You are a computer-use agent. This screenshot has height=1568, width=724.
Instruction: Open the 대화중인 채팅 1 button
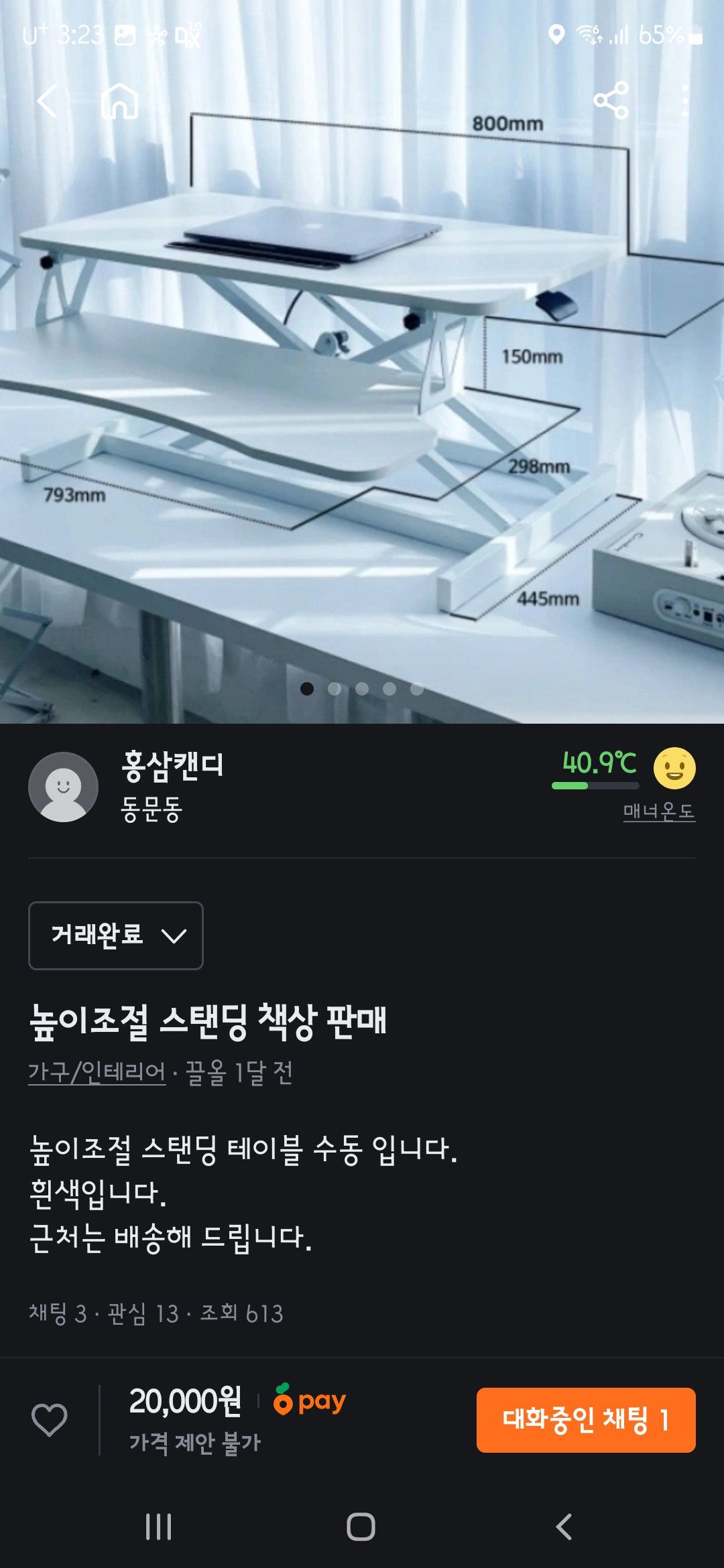[x=585, y=1420]
